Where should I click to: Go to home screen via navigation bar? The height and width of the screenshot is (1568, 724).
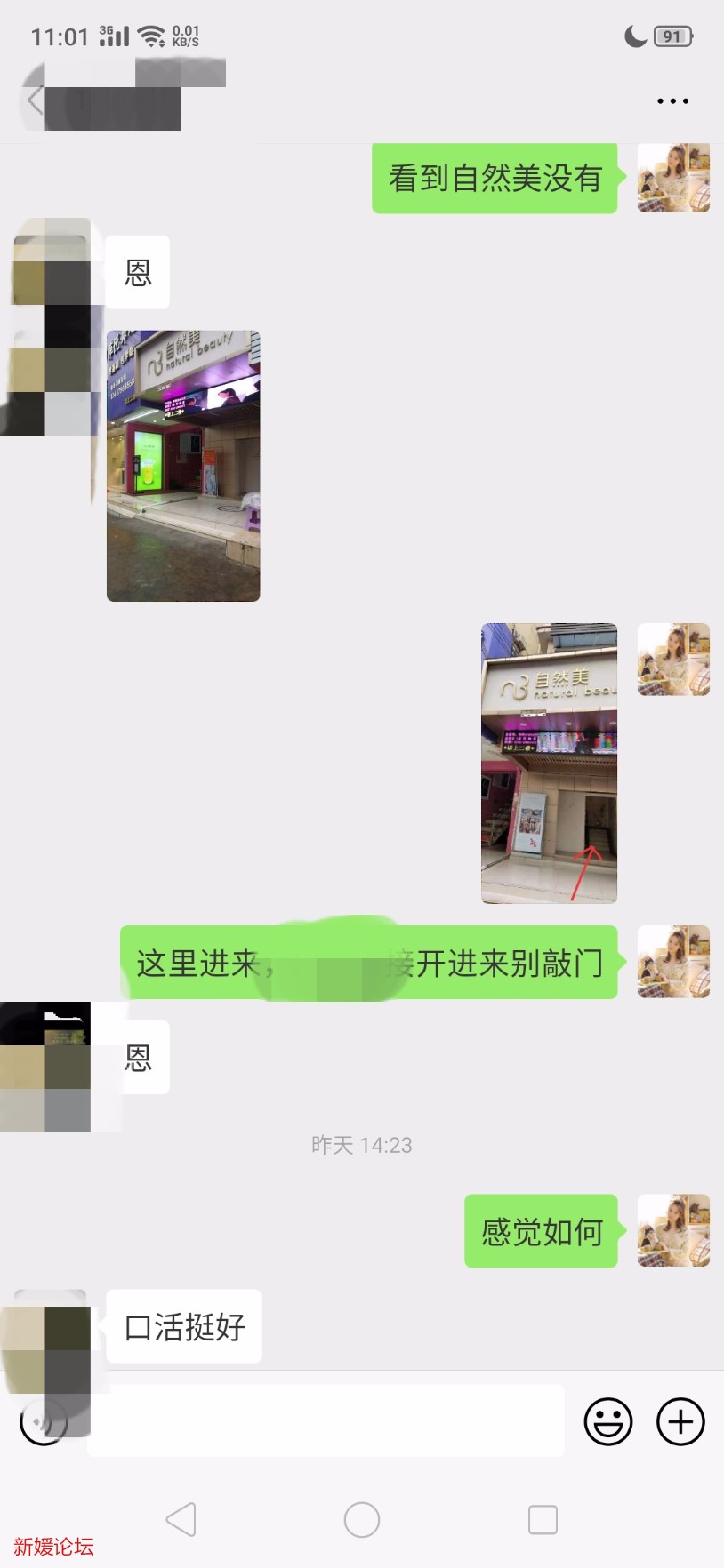[x=362, y=1520]
